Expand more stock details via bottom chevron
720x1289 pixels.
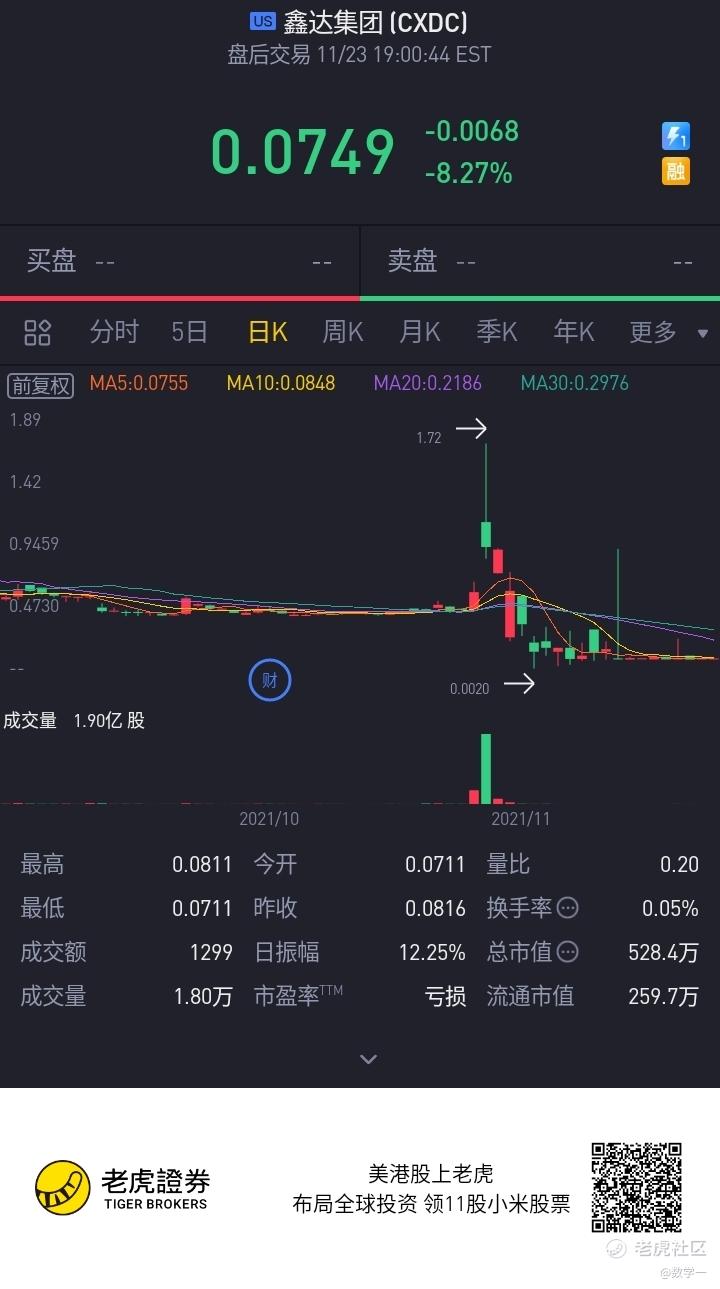tap(368, 1058)
